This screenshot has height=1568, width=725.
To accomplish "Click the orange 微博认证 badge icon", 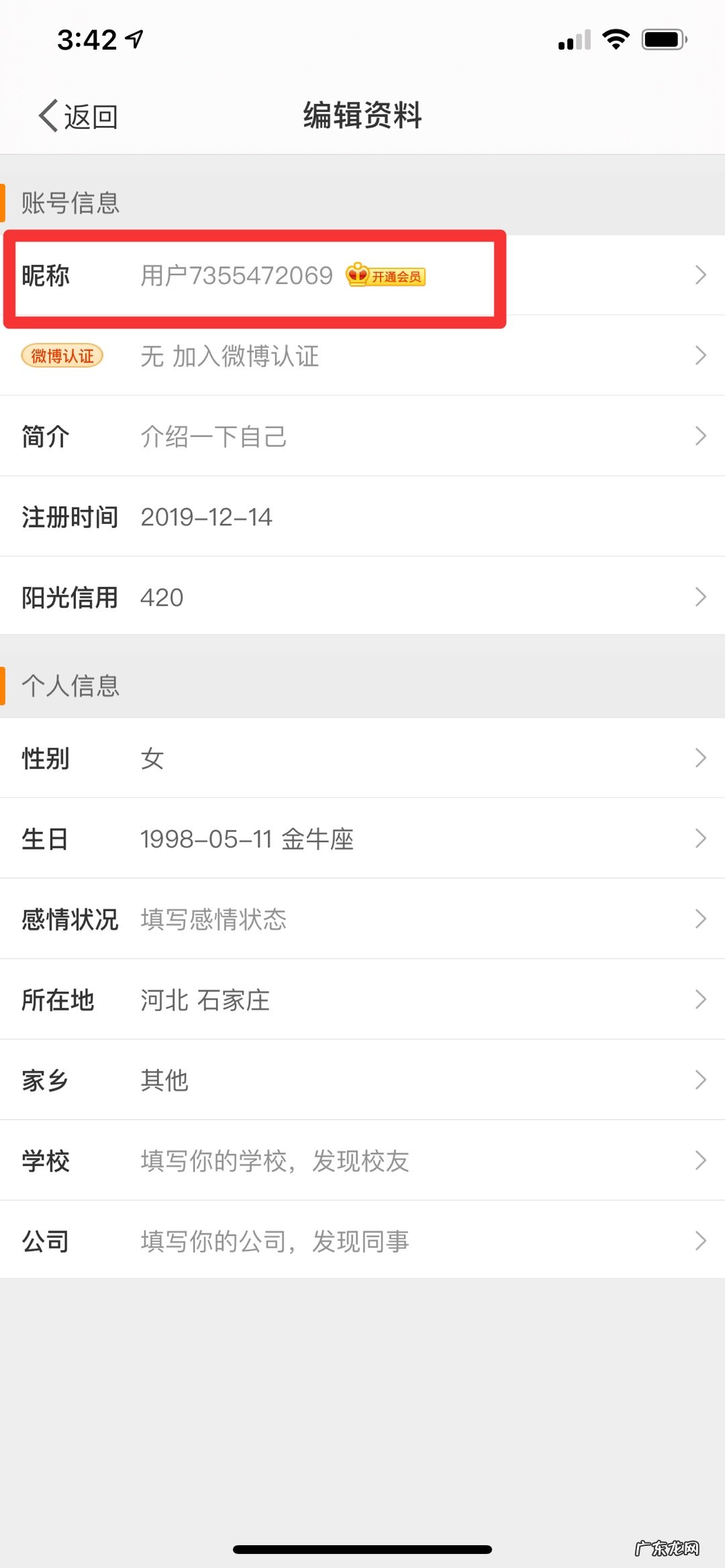I will coord(61,356).
